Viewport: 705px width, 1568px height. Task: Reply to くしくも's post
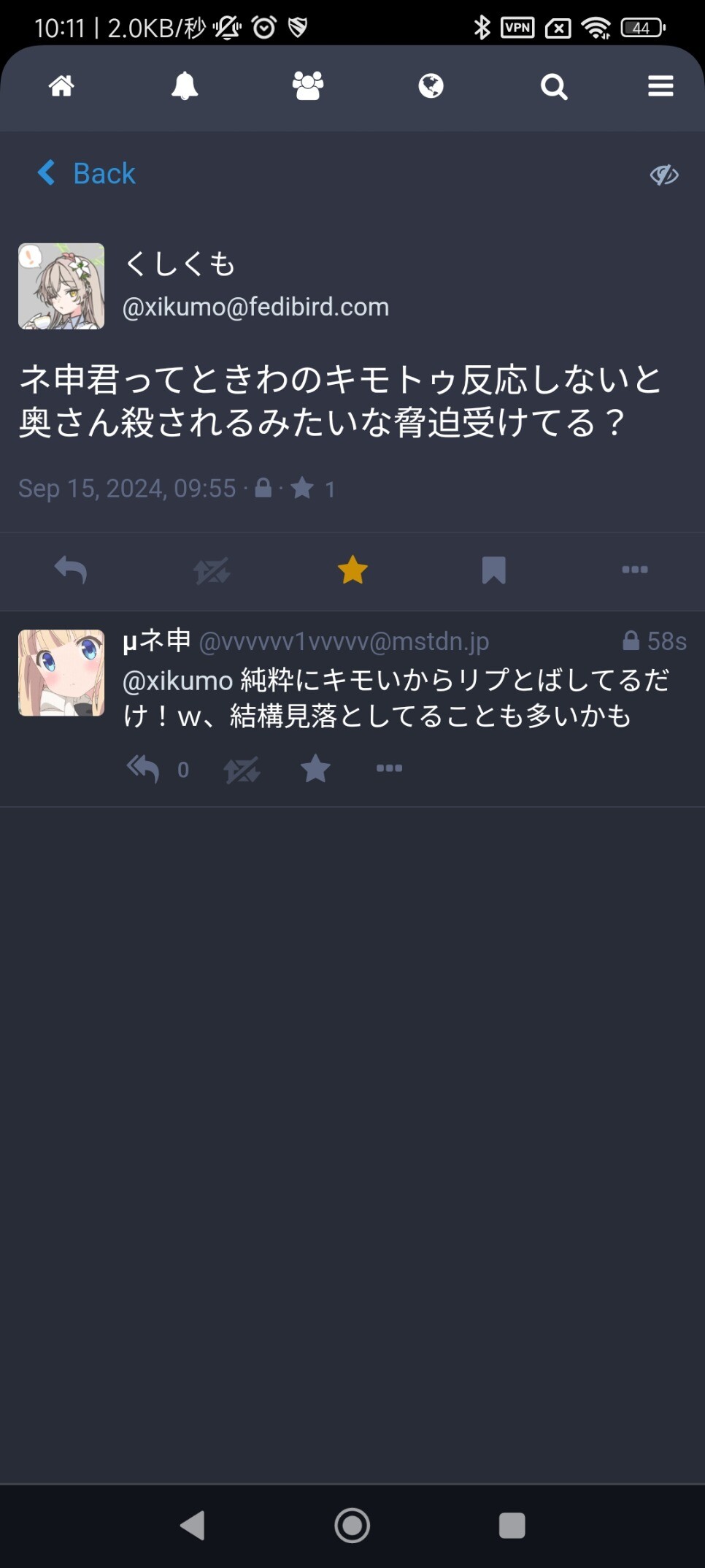[x=71, y=570]
